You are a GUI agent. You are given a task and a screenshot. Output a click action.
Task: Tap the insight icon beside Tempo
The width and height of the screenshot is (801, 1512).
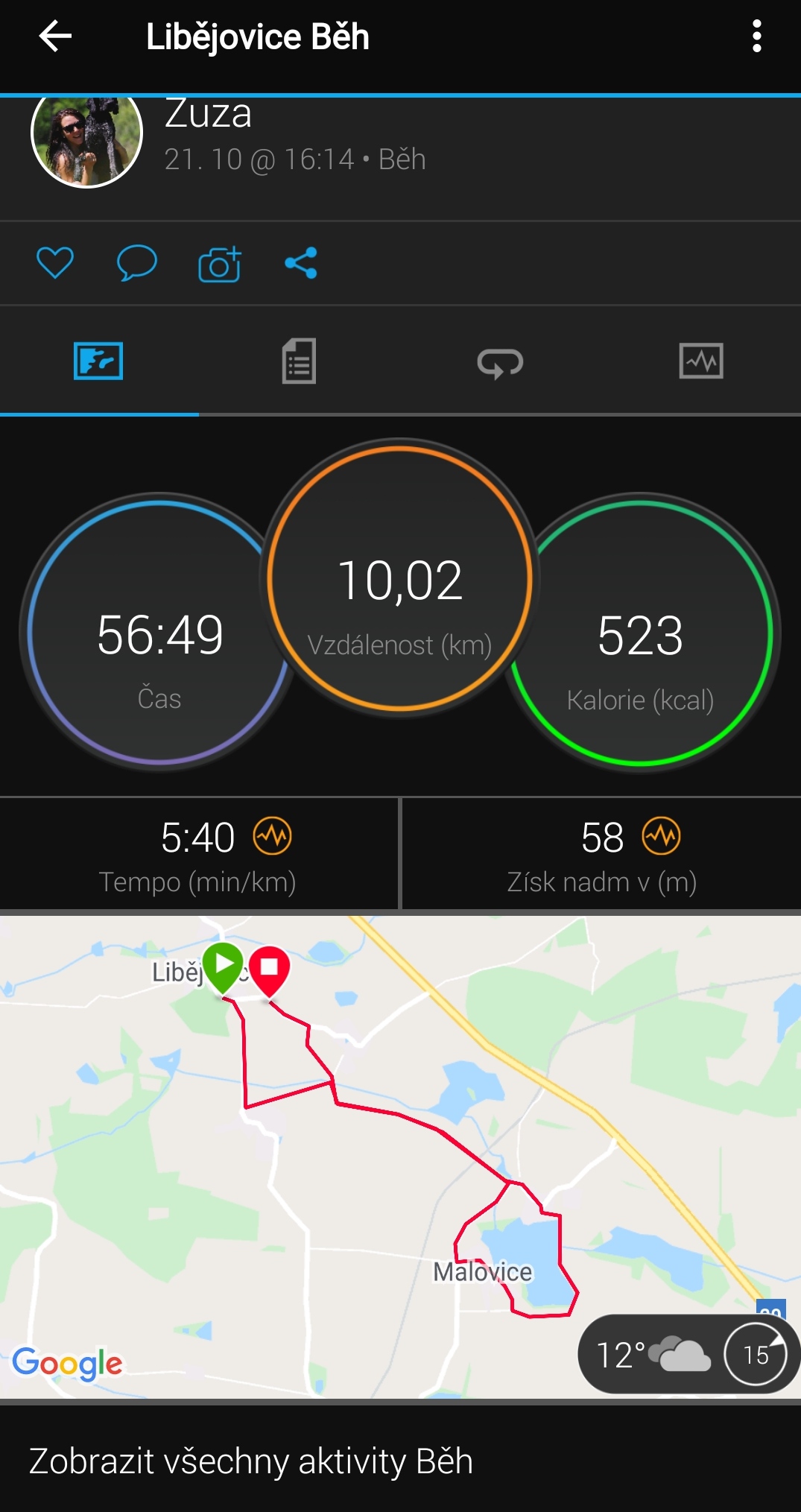tap(273, 836)
